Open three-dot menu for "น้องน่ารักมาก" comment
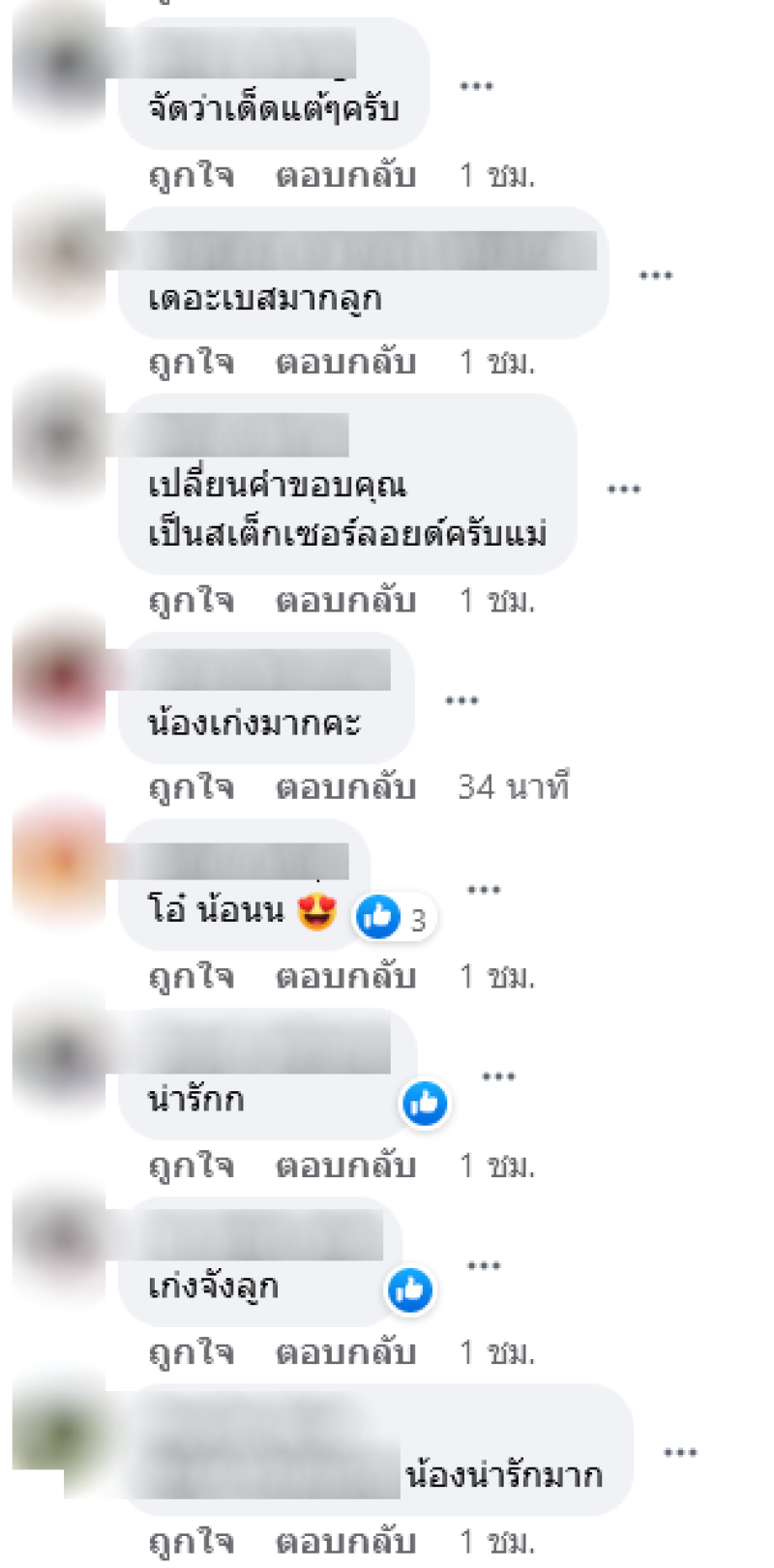The height and width of the screenshot is (1568, 774). click(680, 1452)
